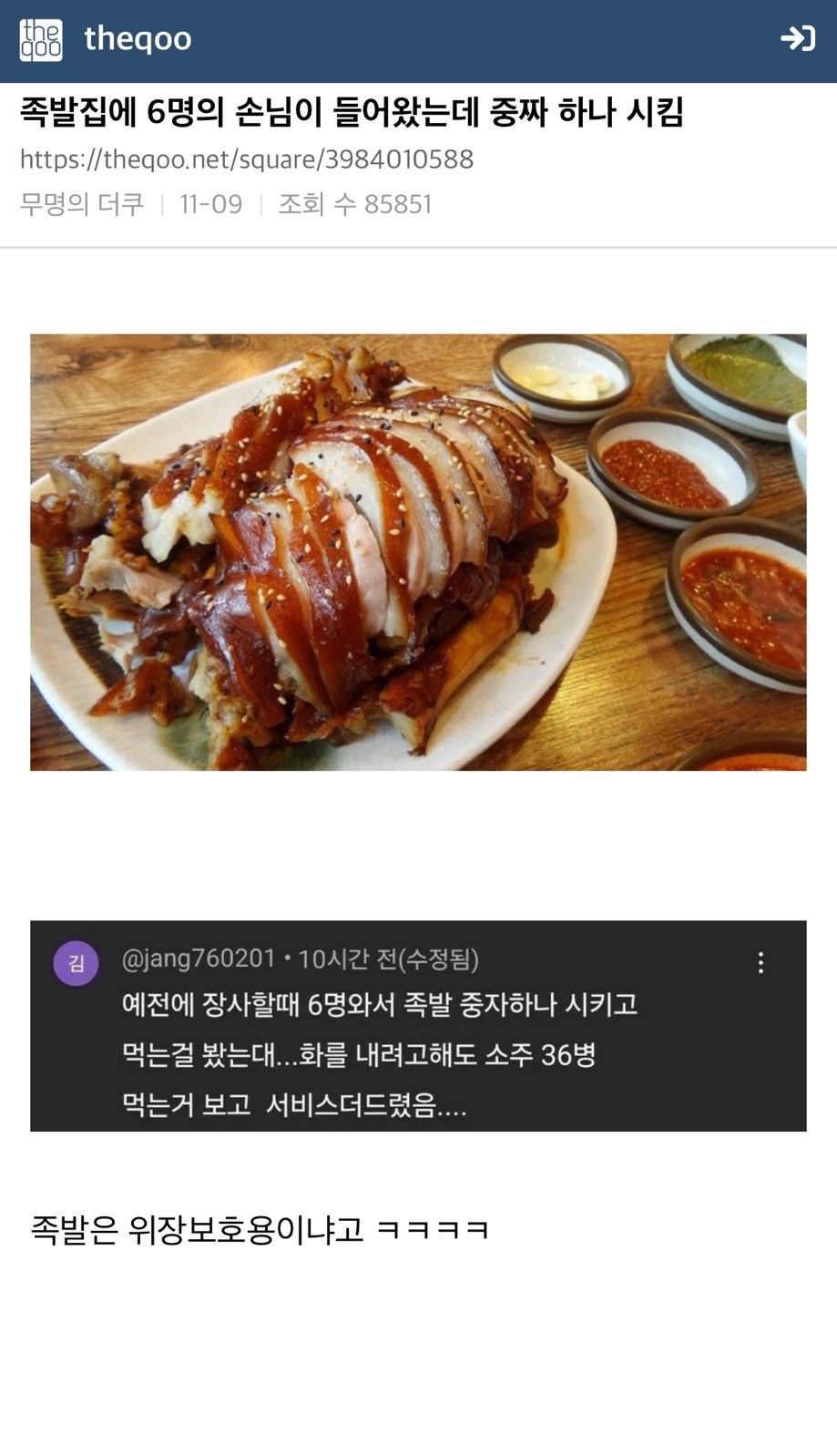Click the username @jang760201
The height and width of the screenshot is (1456, 837).
(200, 958)
